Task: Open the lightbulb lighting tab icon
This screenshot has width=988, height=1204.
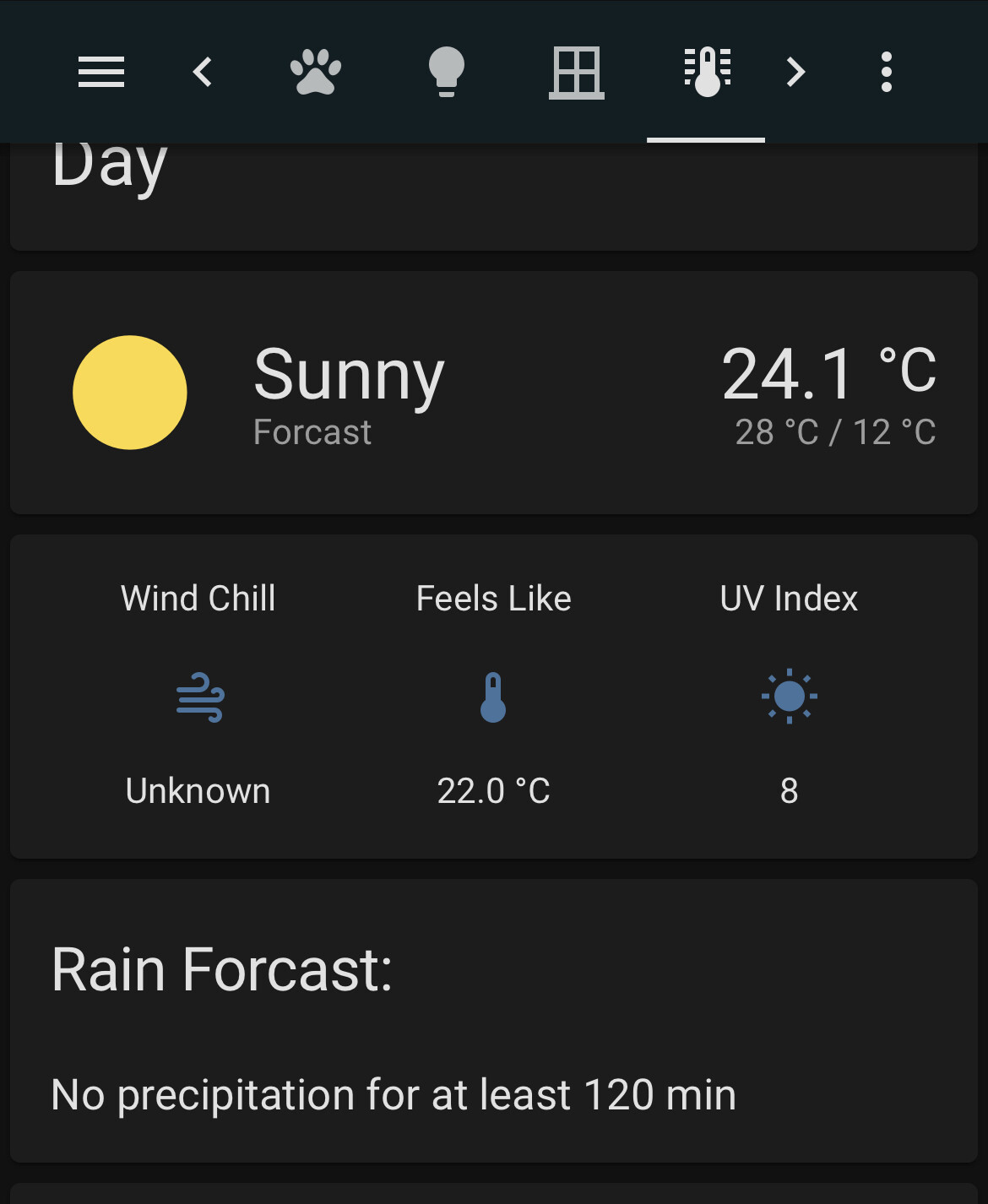Action: pyautogui.click(x=448, y=72)
